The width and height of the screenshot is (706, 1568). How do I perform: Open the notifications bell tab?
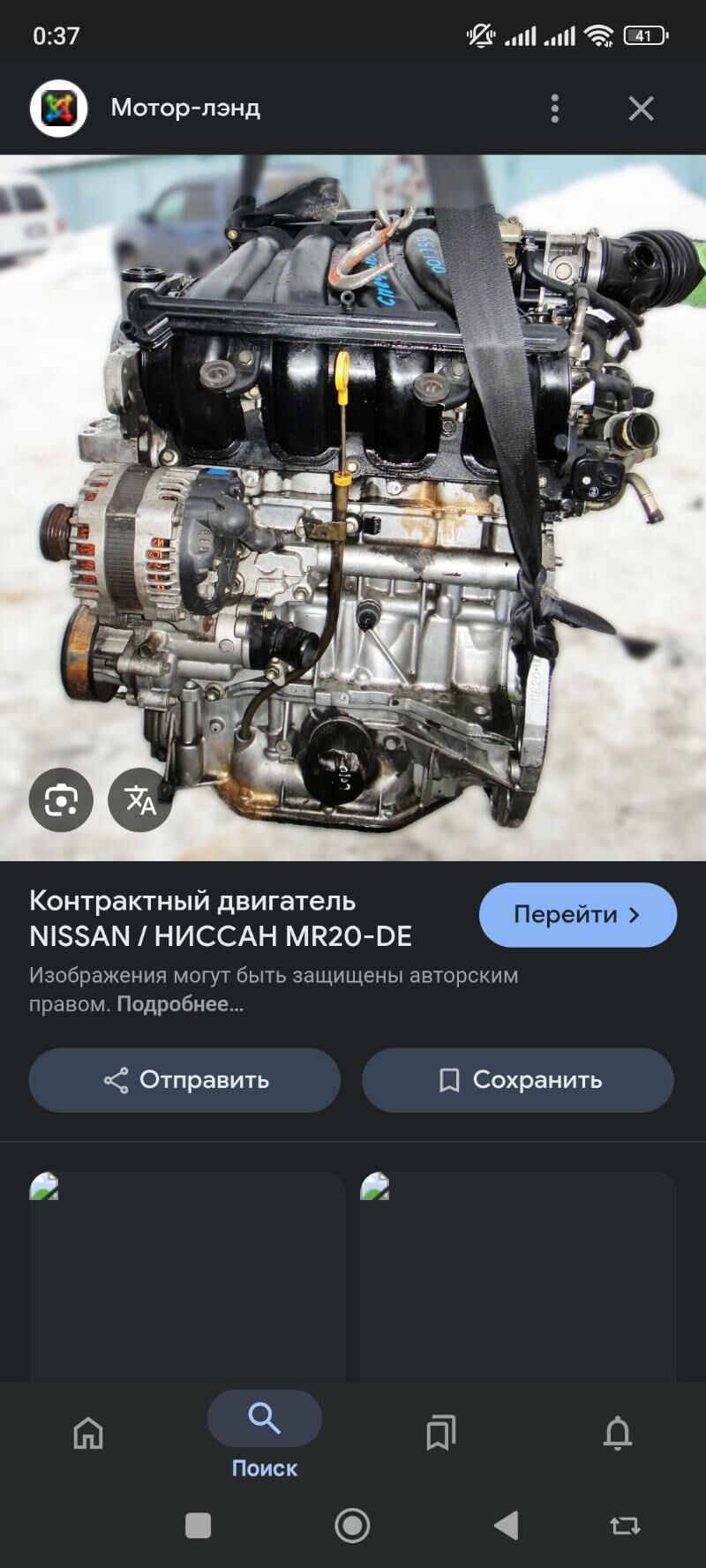pos(618,1433)
